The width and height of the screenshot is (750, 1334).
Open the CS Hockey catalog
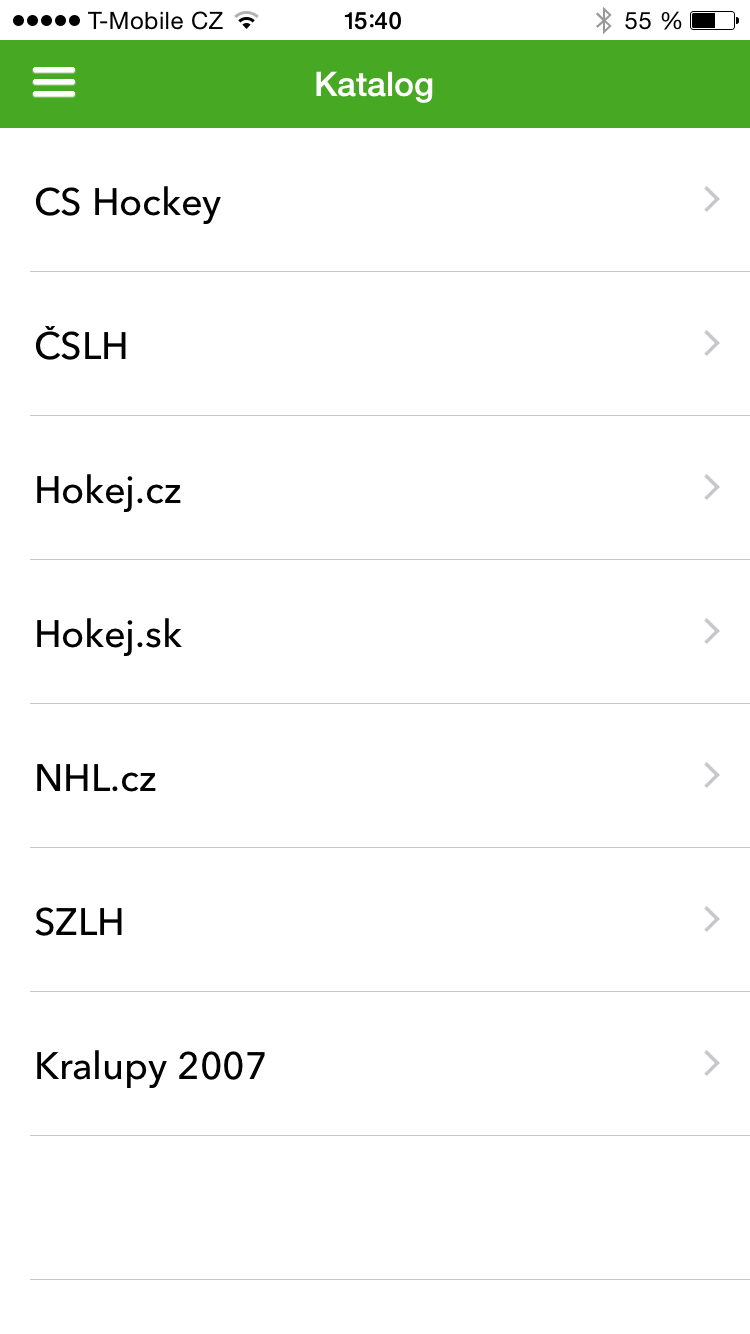tap(375, 200)
